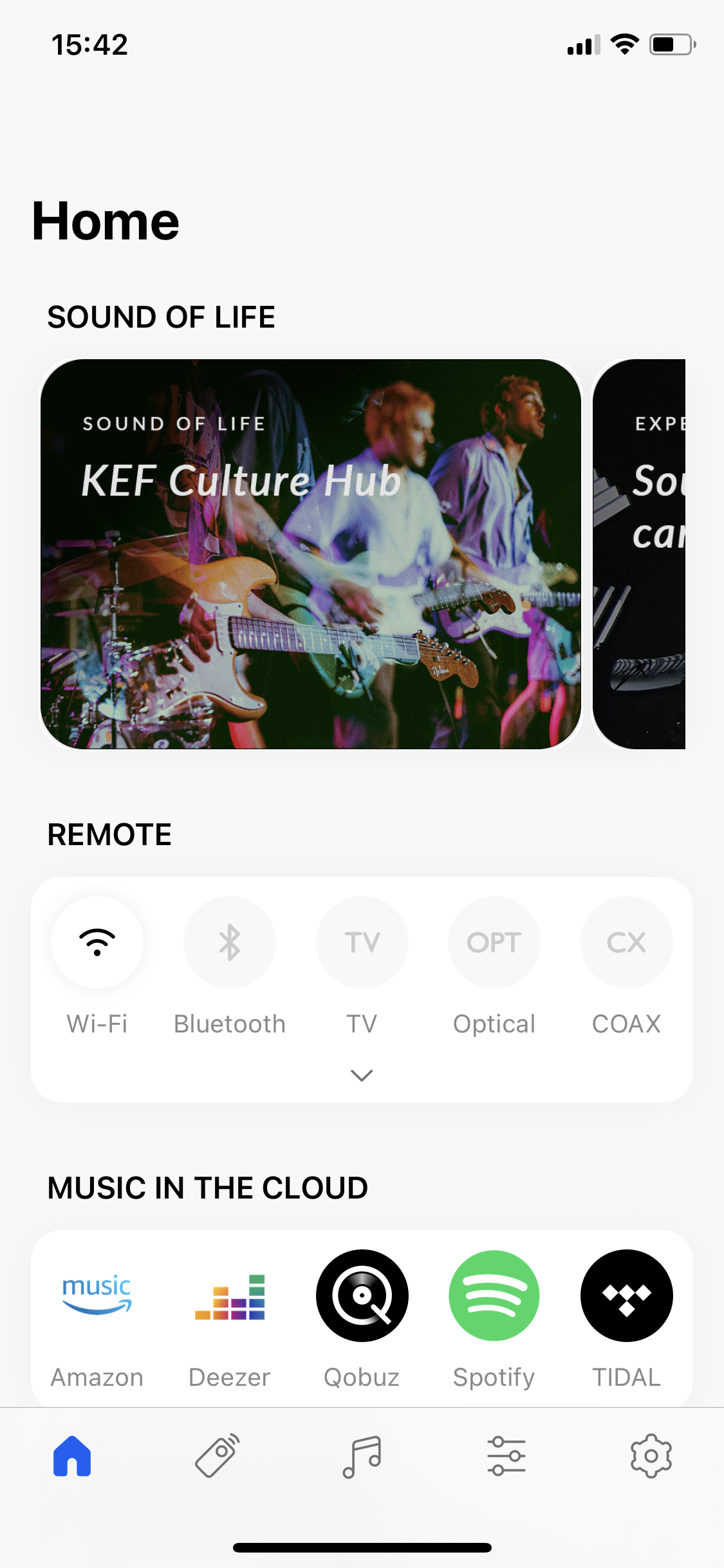The image size is (724, 1568).
Task: Open Spotify from cloud music
Action: point(494,1296)
